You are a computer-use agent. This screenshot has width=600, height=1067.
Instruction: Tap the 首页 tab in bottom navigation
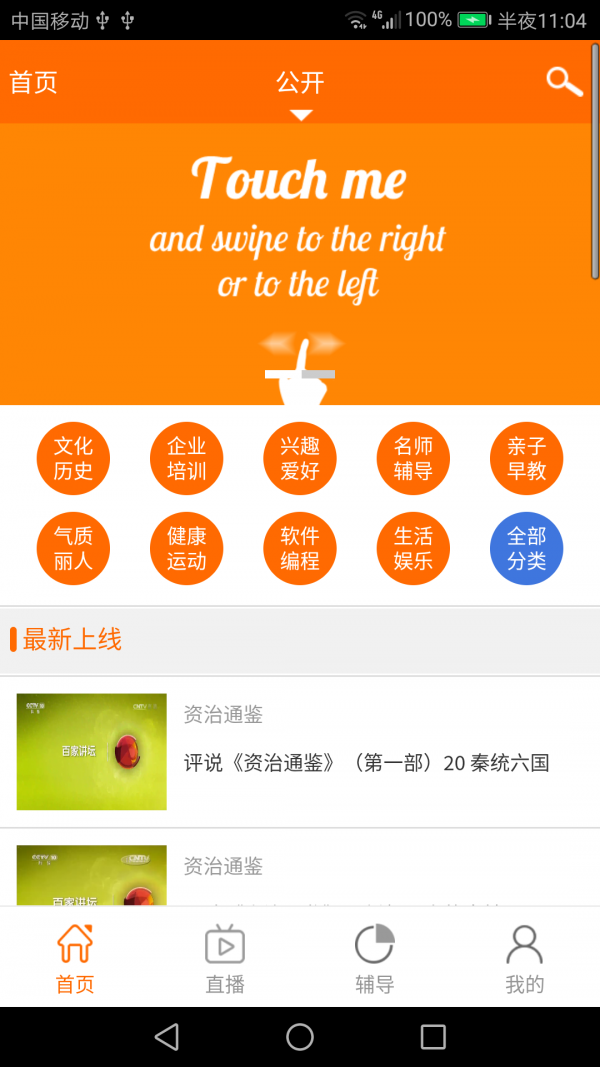click(75, 959)
